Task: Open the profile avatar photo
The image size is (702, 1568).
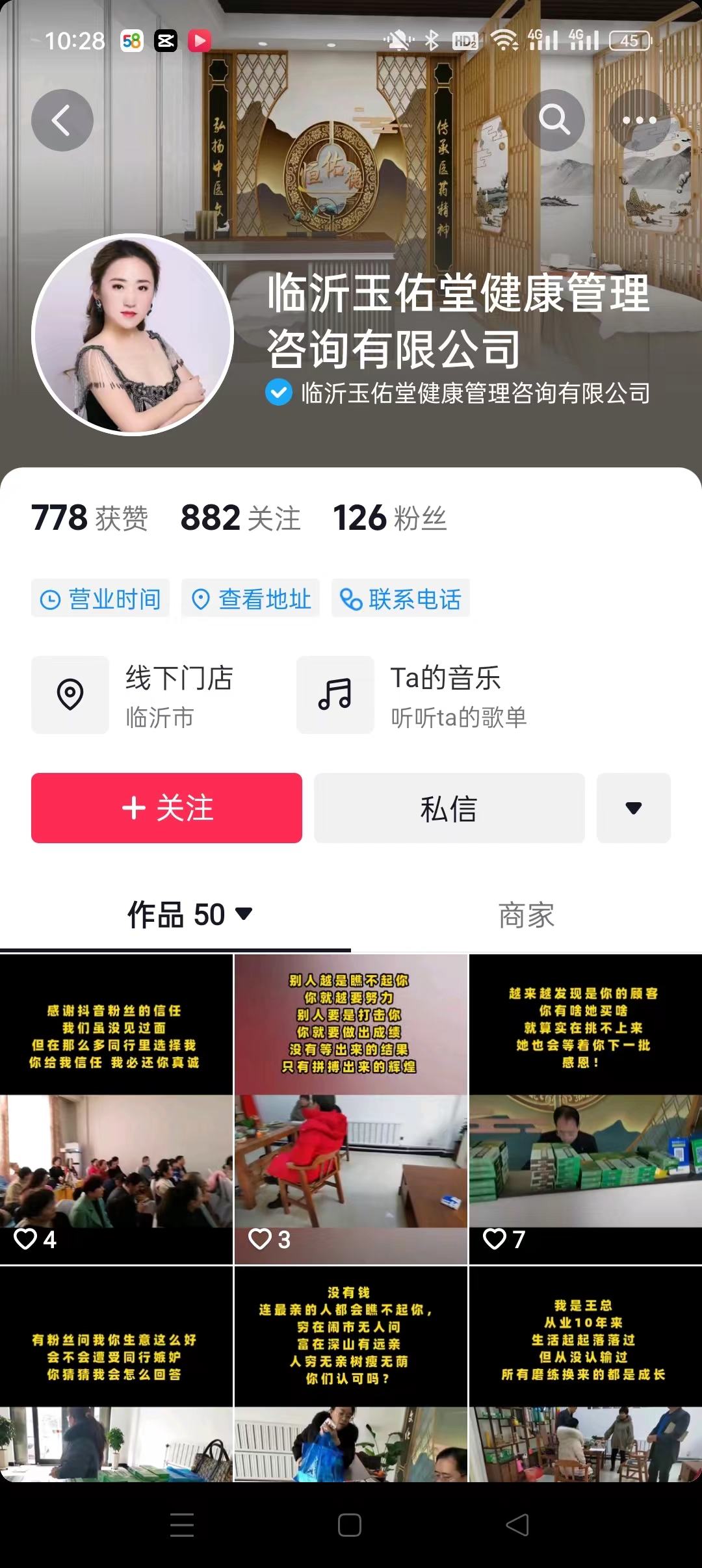Action: tap(133, 335)
